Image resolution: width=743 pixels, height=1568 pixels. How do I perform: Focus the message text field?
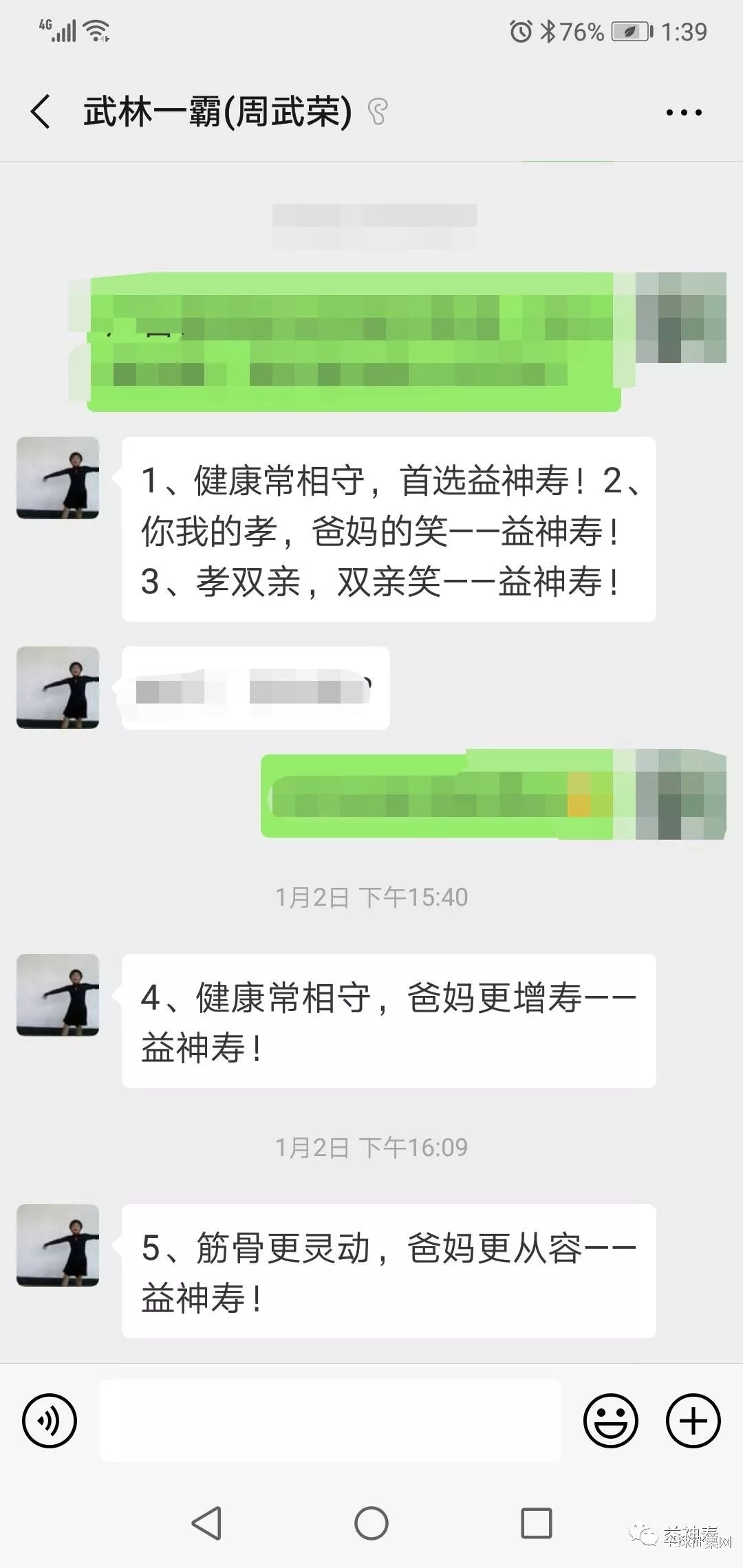(330, 1420)
